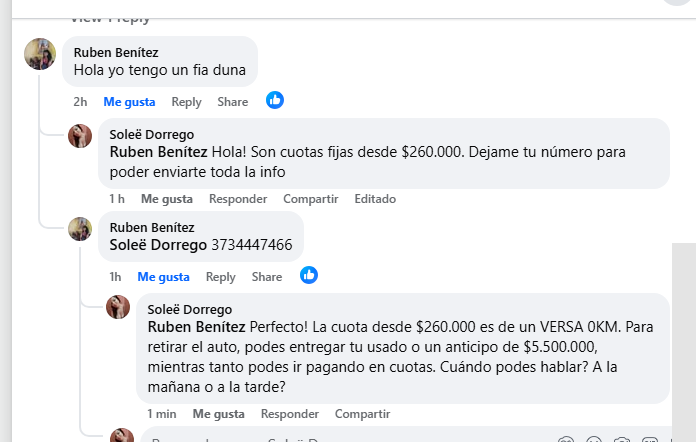Open like reactions on the phone number reply
The height and width of the screenshot is (442, 696).
coord(309,275)
